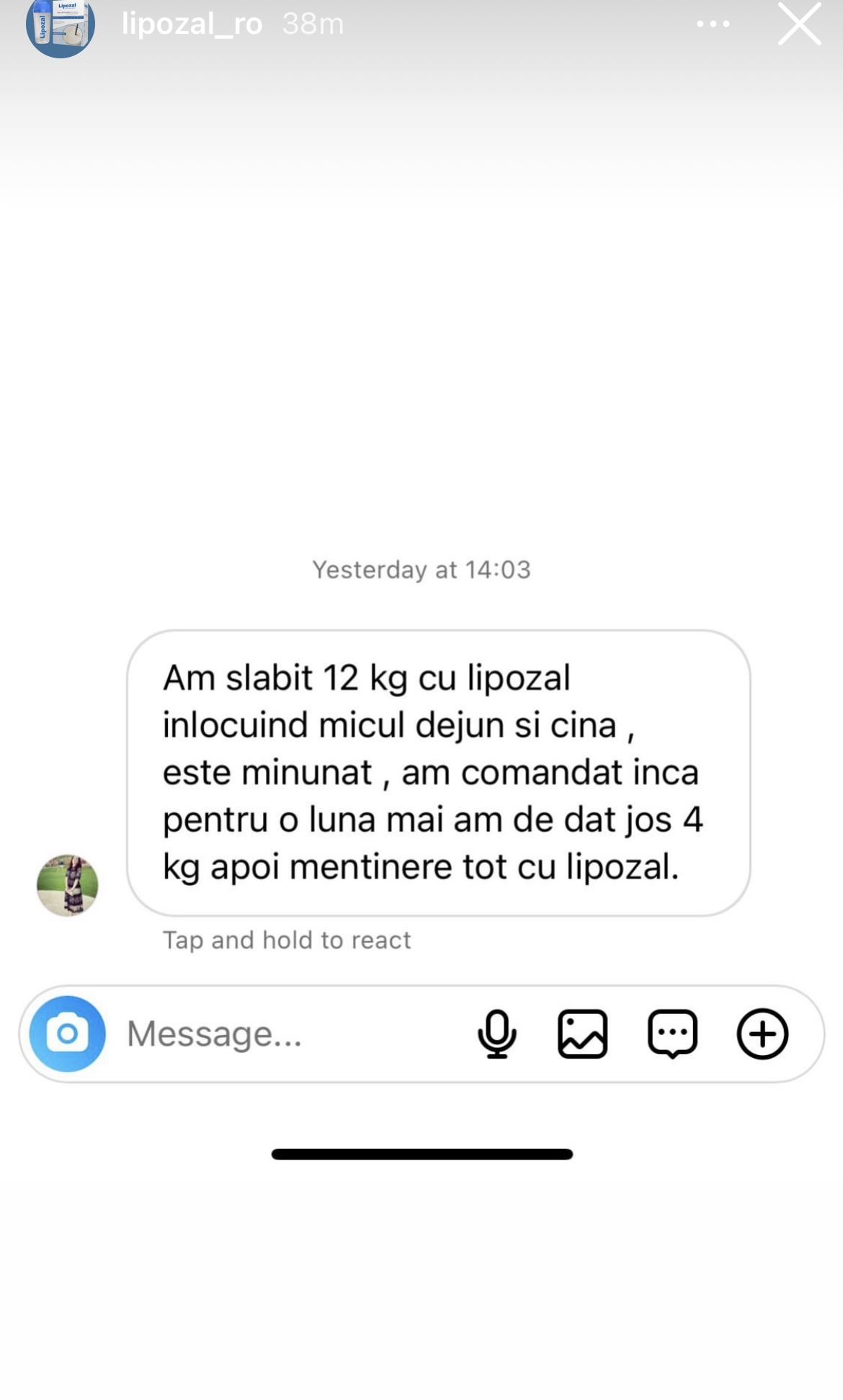Close the lipozal_ro story

click(799, 24)
